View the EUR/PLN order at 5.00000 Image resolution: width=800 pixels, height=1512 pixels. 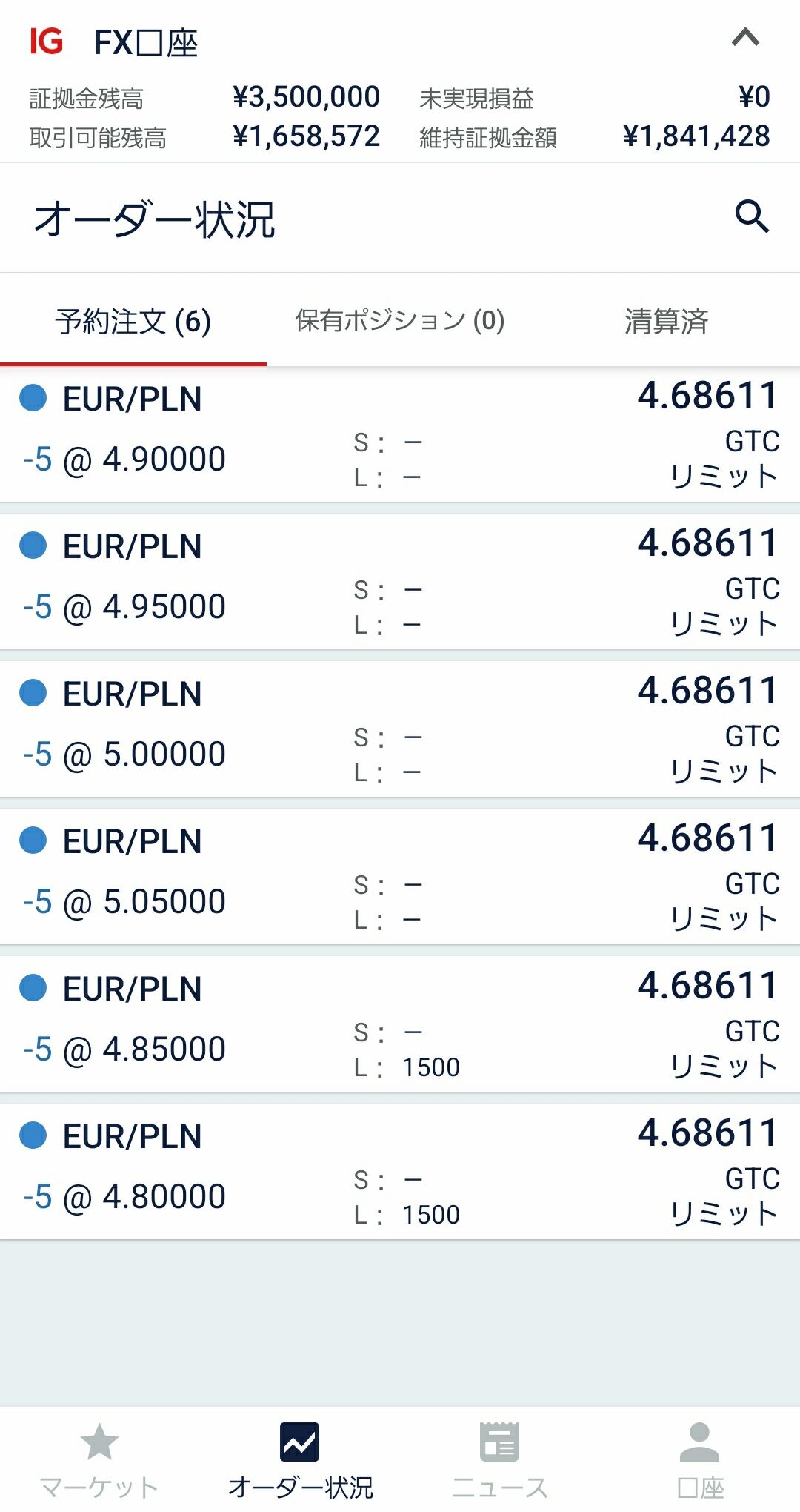tap(400, 730)
